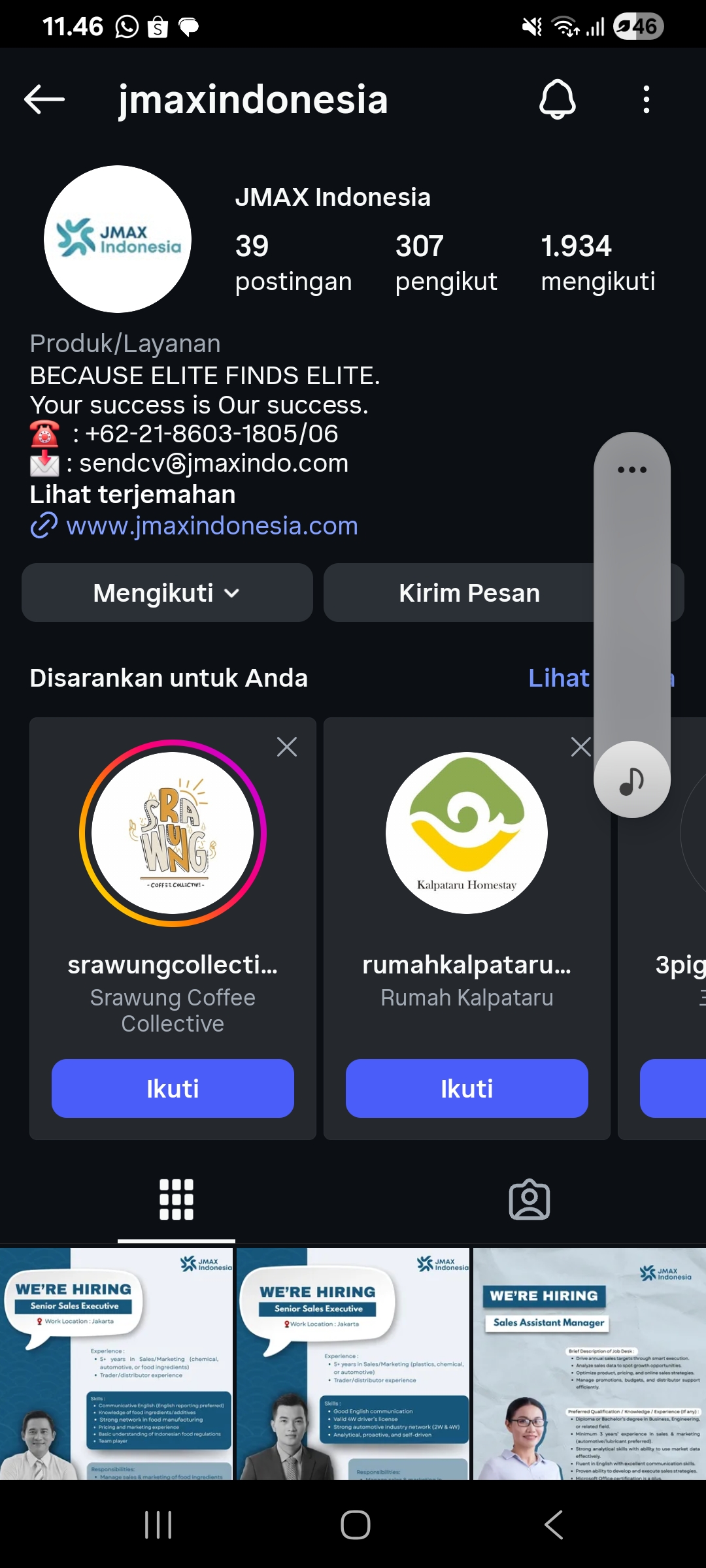The image size is (706, 1568).
Task: Tap the music note volume button
Action: tap(631, 779)
